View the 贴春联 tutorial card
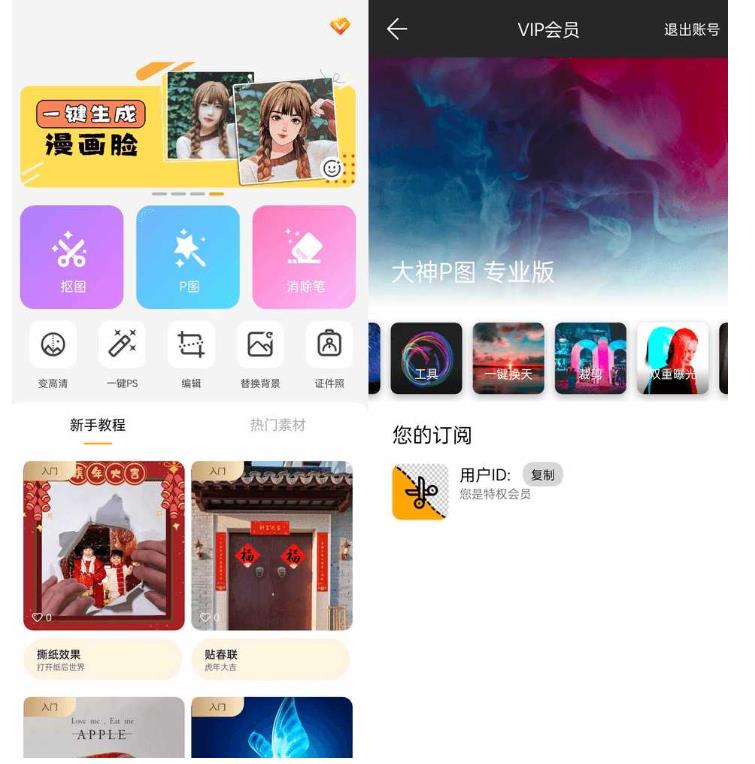This screenshot has height=764, width=755. coord(272,546)
